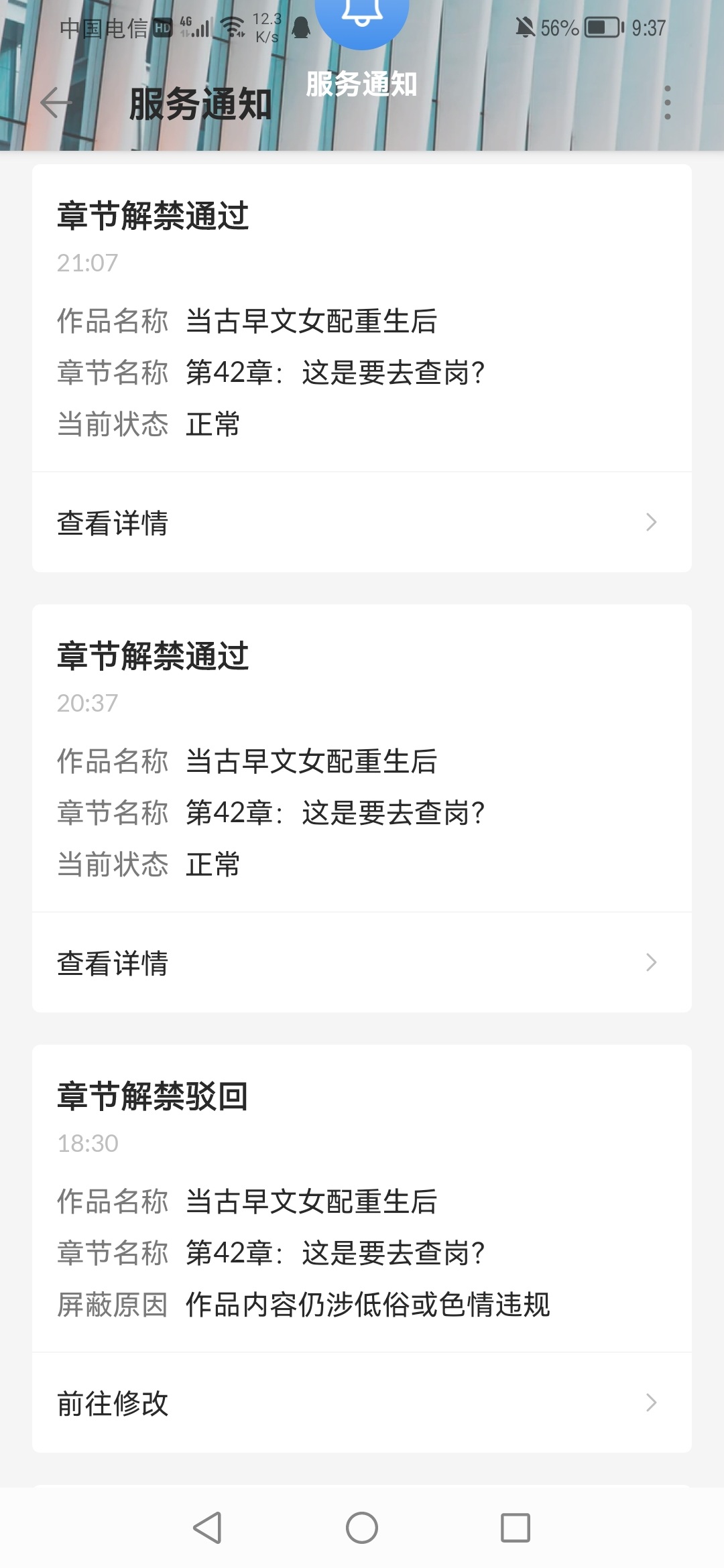Tap the system back button
The height and width of the screenshot is (1568, 724).
click(x=207, y=1528)
